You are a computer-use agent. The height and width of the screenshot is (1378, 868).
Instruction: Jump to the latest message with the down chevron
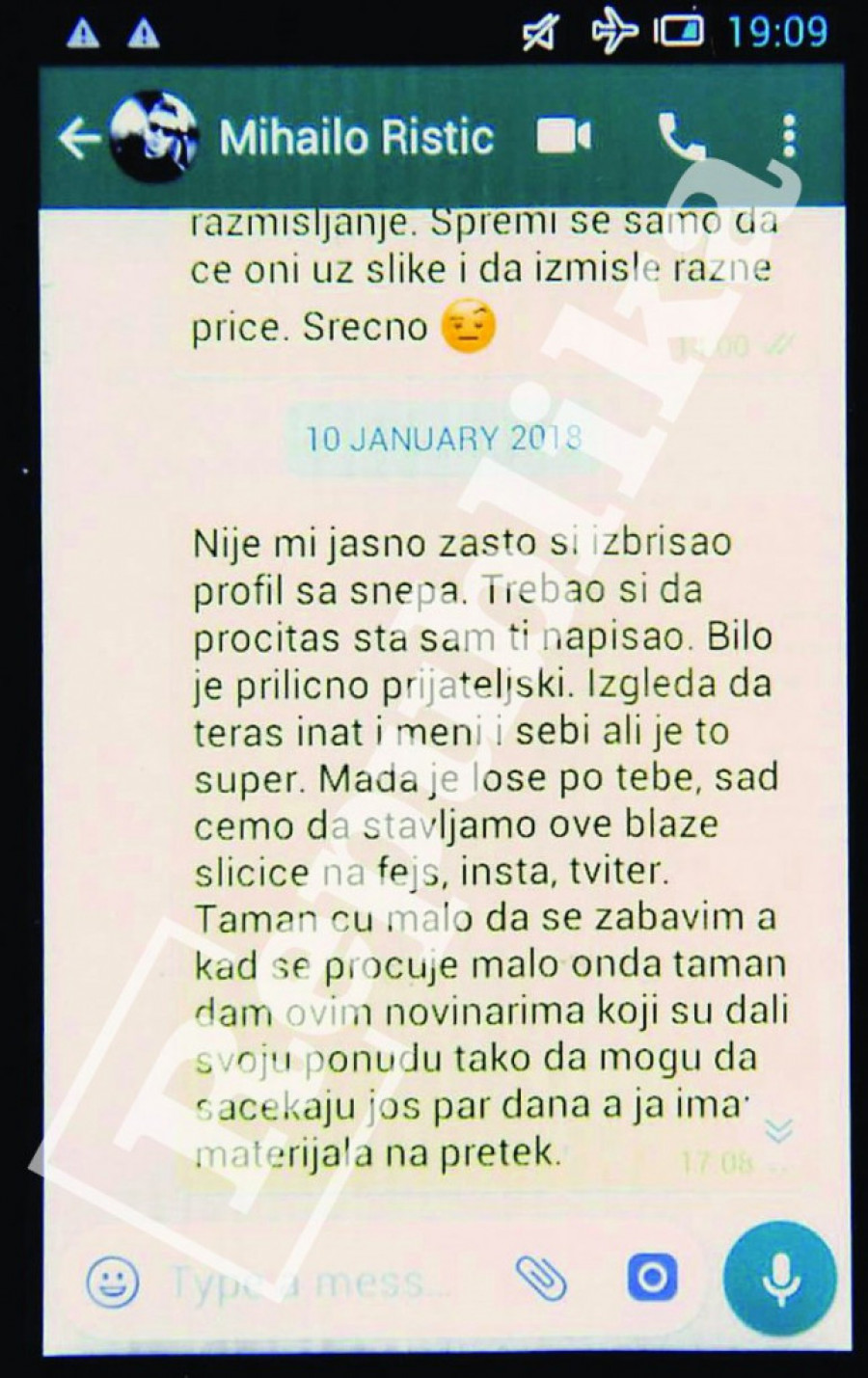click(778, 1130)
